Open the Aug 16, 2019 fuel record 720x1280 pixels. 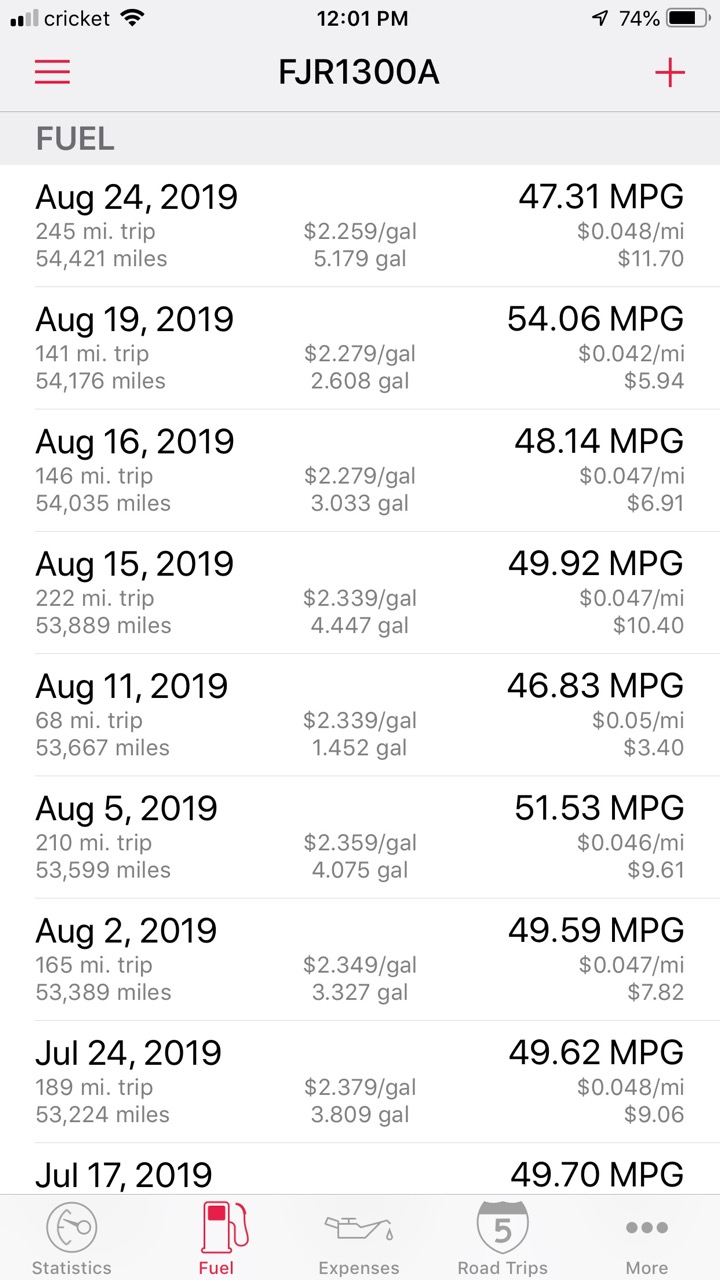pyautogui.click(x=360, y=470)
